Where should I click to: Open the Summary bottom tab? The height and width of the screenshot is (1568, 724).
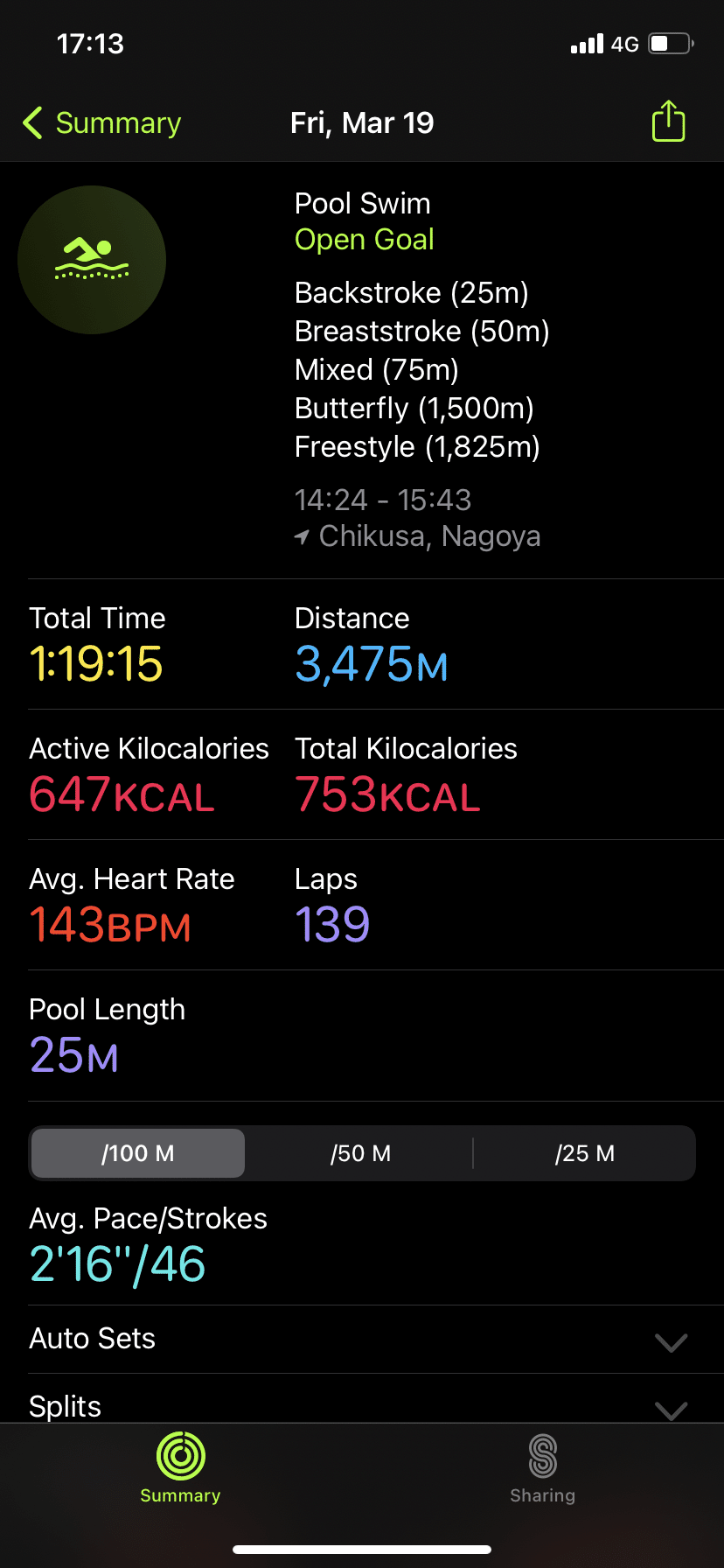pos(180,1468)
